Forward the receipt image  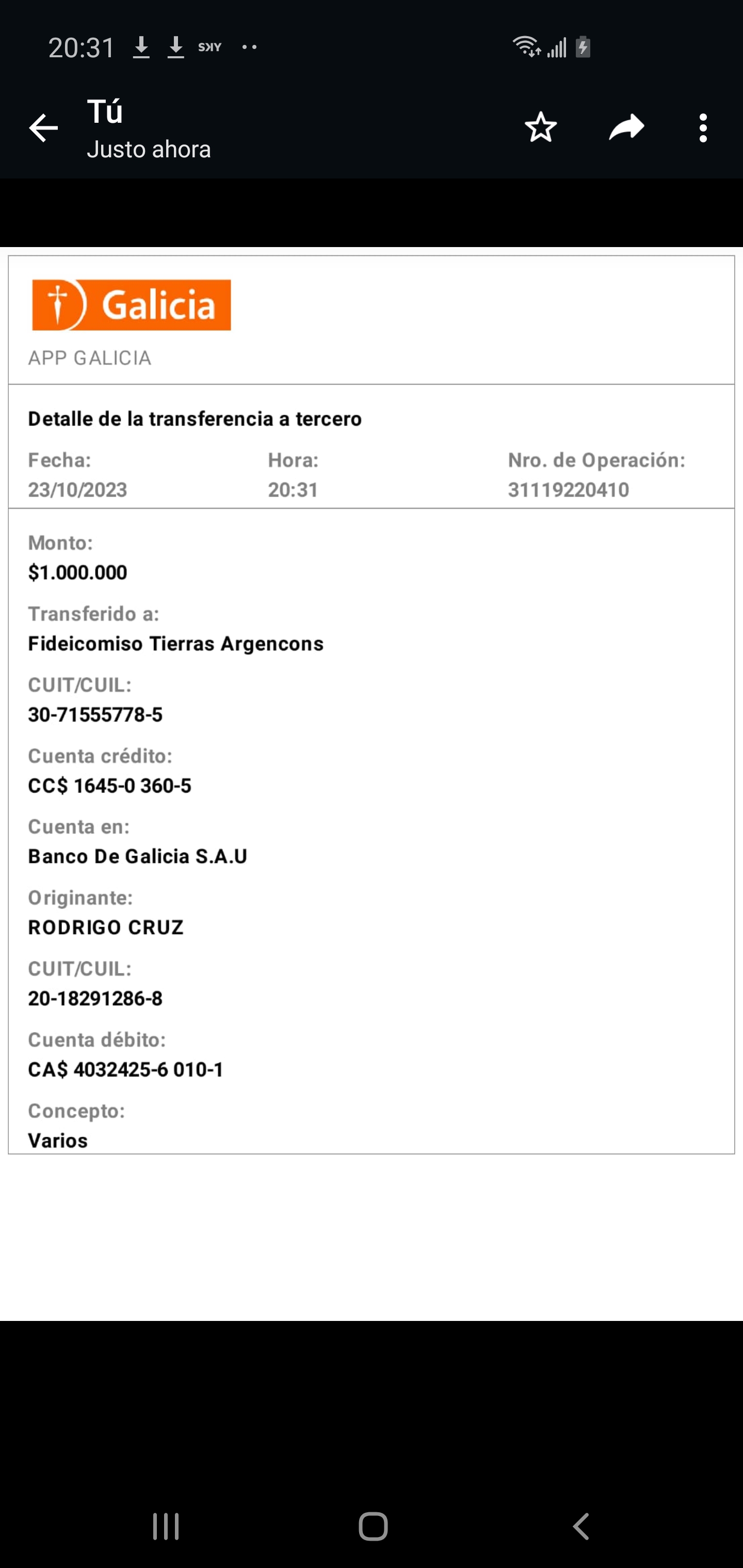coord(627,127)
